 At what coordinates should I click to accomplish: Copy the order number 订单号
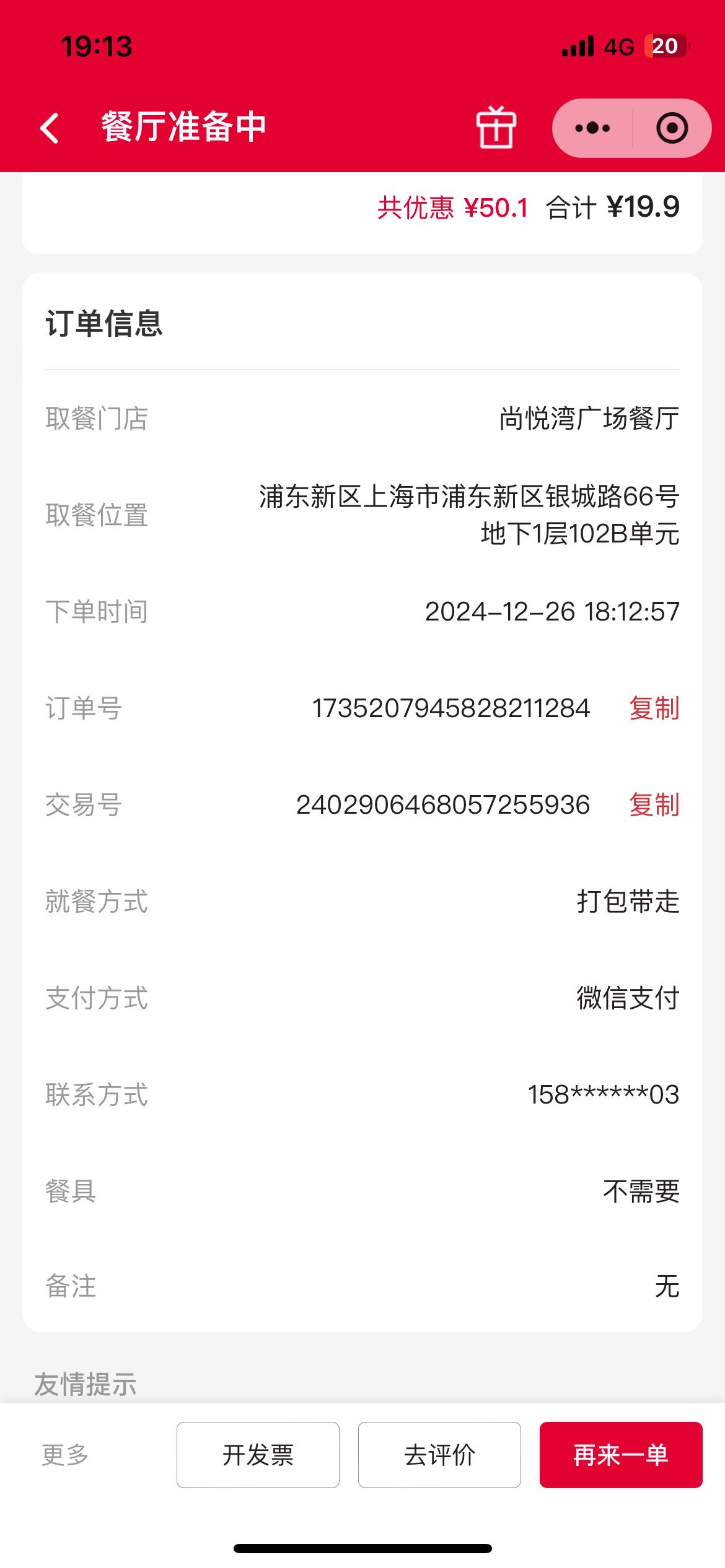[x=654, y=708]
